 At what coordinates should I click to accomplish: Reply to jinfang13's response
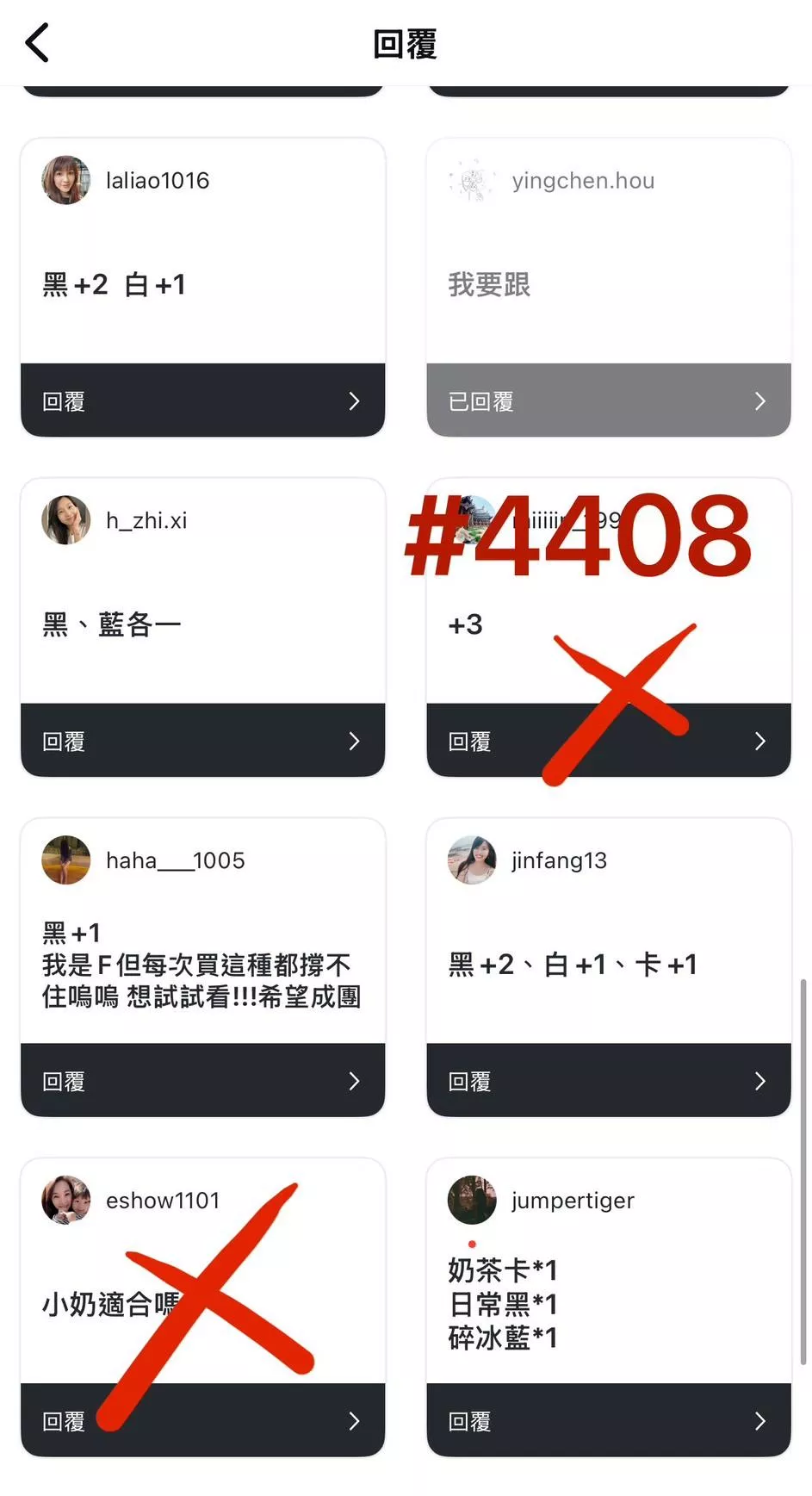pyautogui.click(x=608, y=1081)
